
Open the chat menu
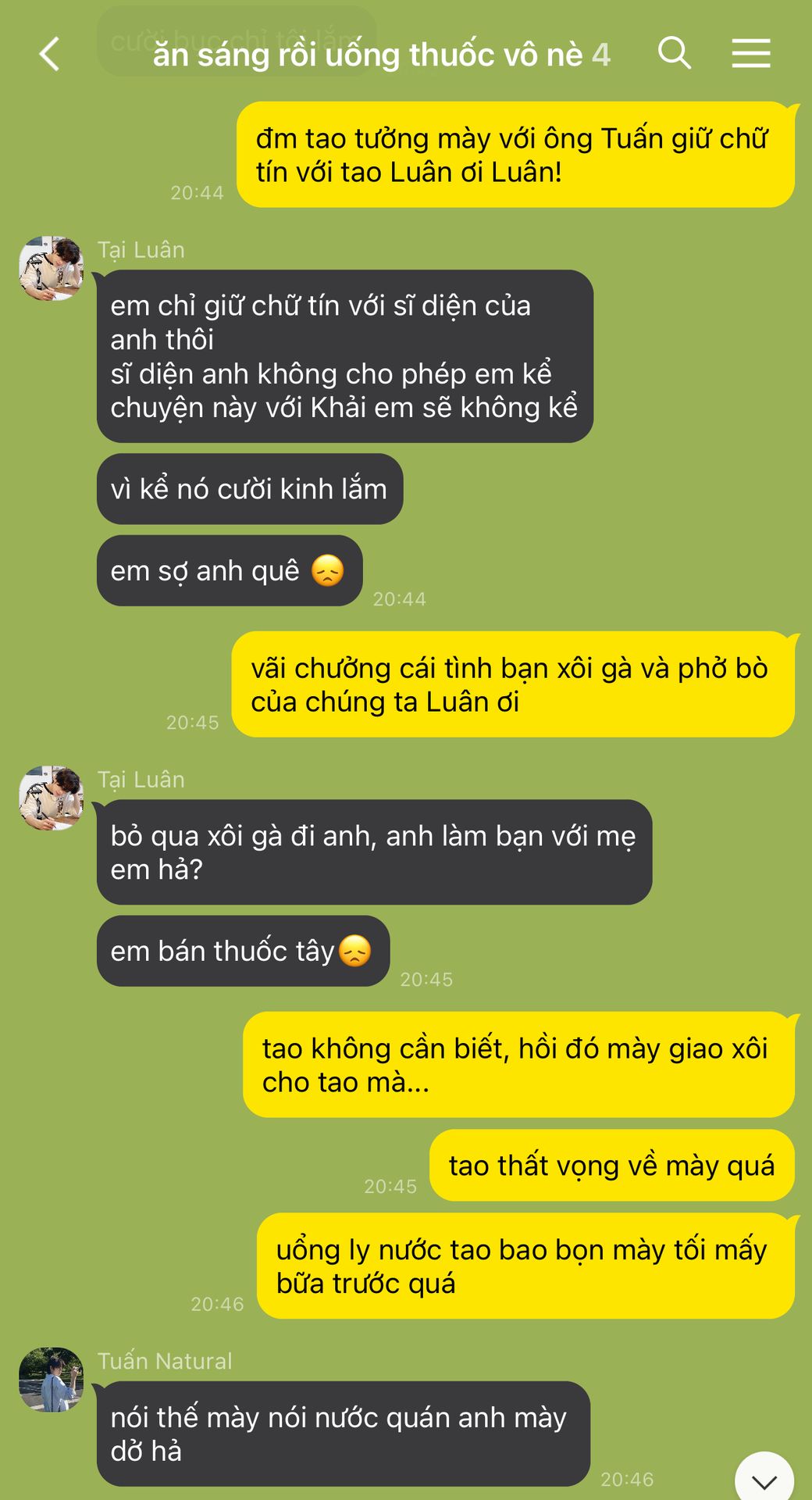coord(751,54)
